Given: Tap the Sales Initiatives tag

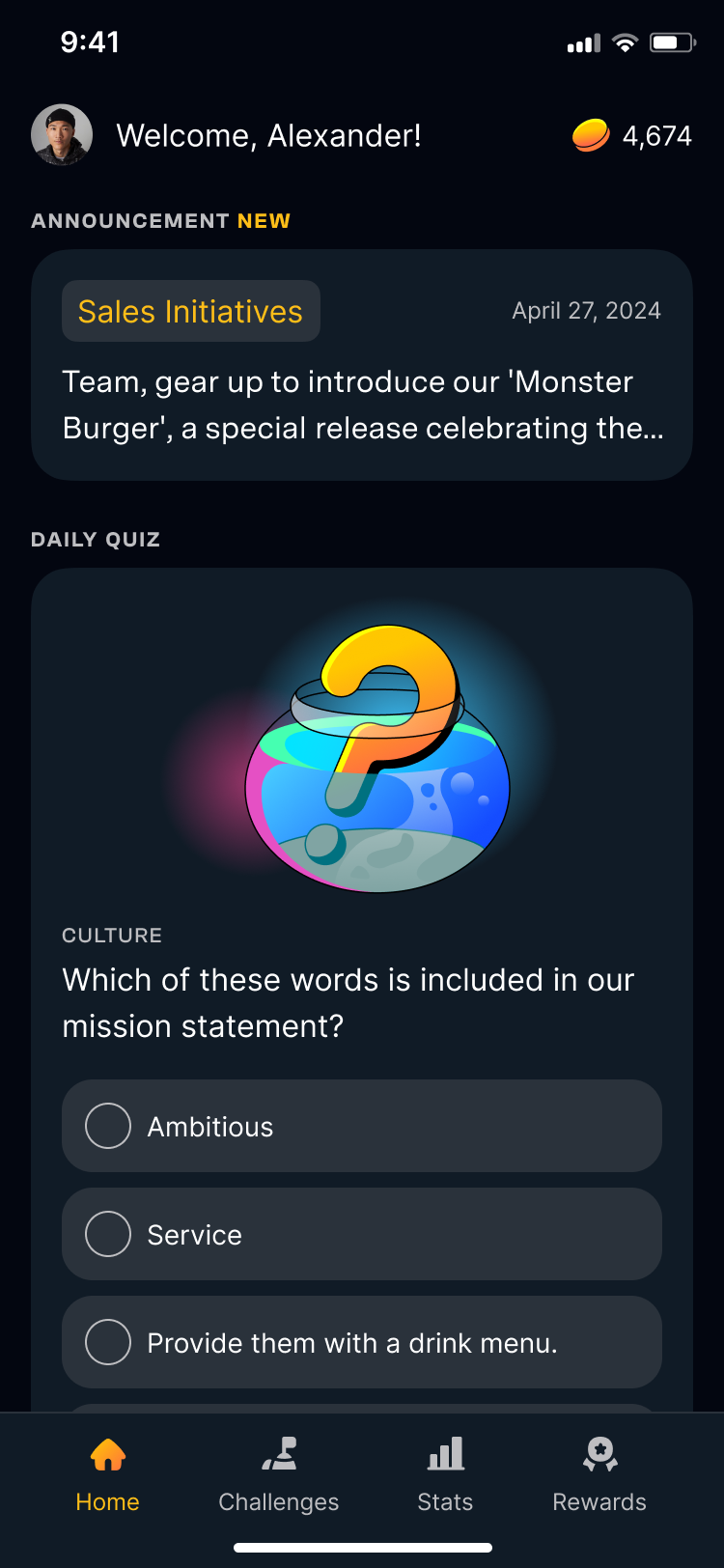Looking at the screenshot, I should click(190, 311).
